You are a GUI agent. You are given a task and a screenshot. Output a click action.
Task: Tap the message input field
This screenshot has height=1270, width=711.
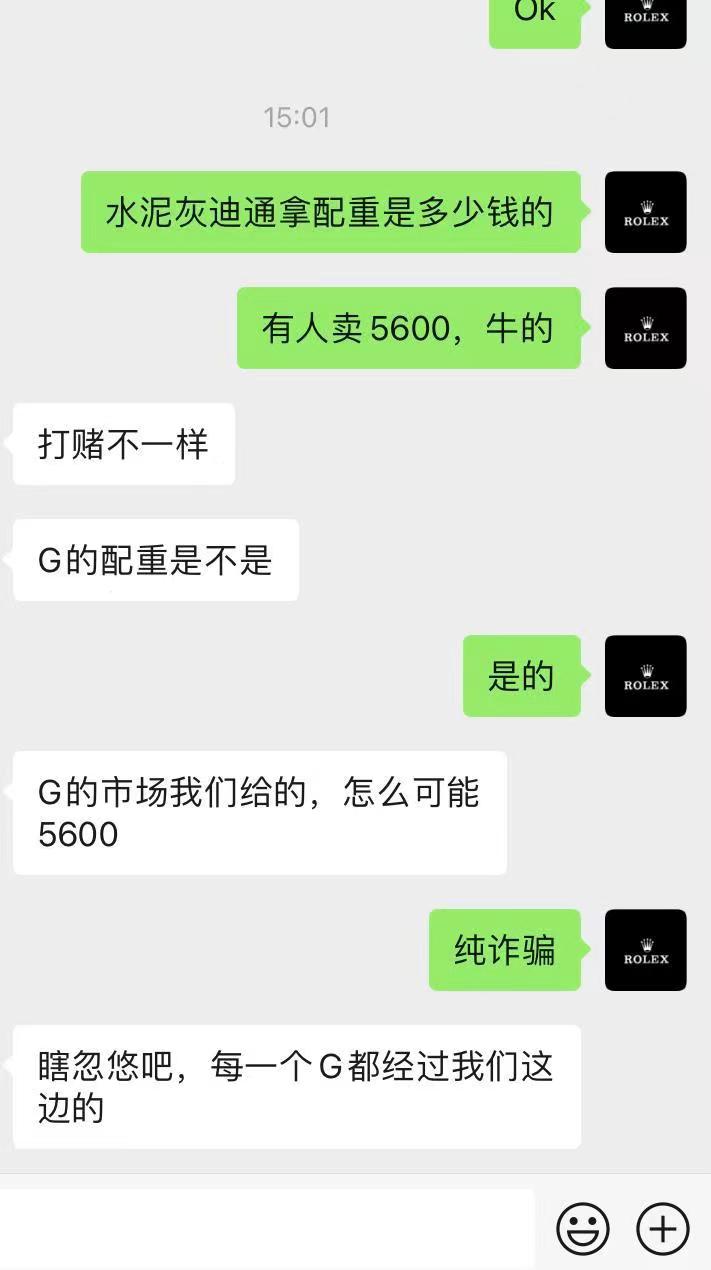pyautogui.click(x=267, y=1228)
